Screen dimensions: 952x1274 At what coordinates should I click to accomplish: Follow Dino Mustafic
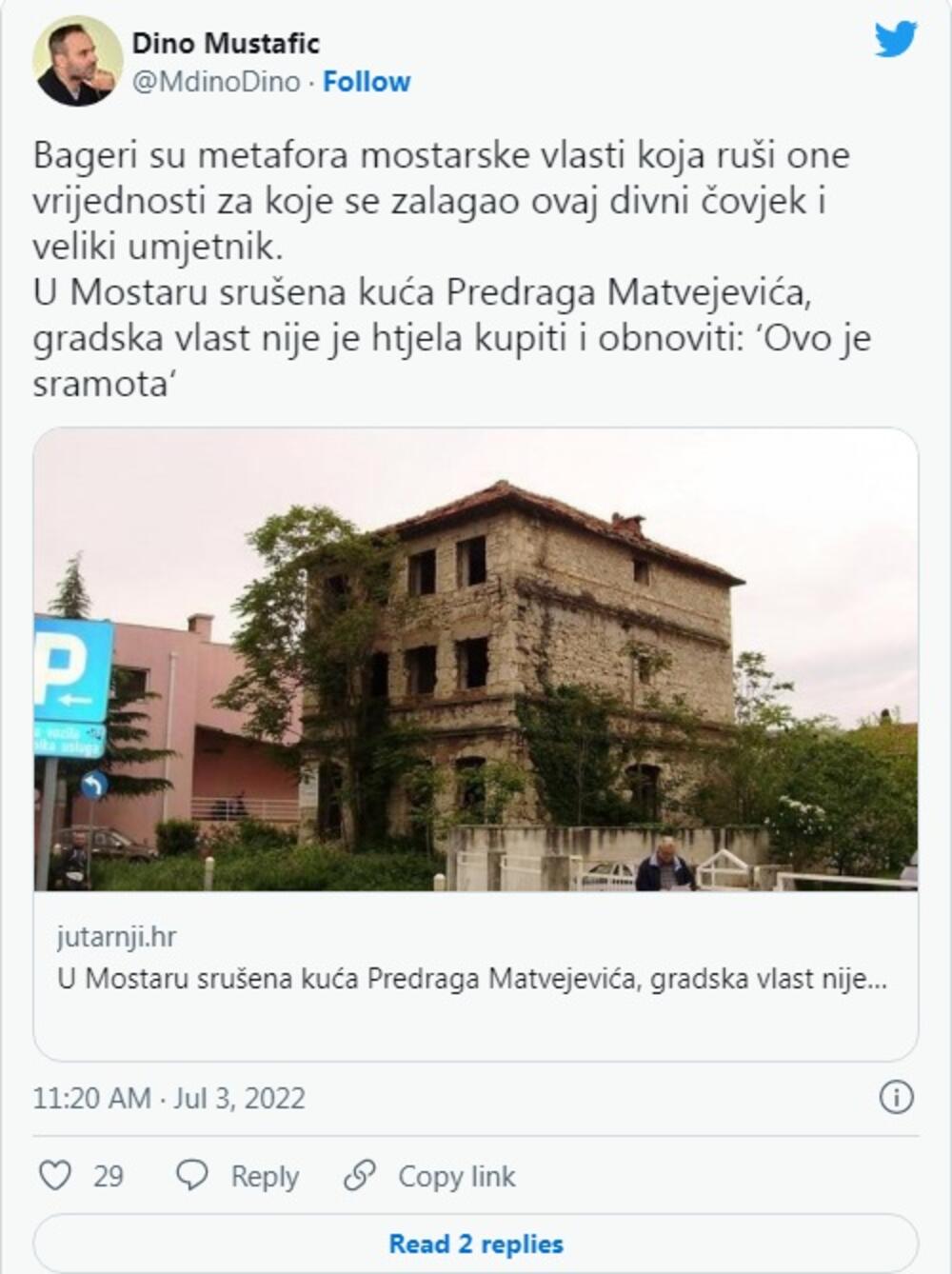[367, 82]
